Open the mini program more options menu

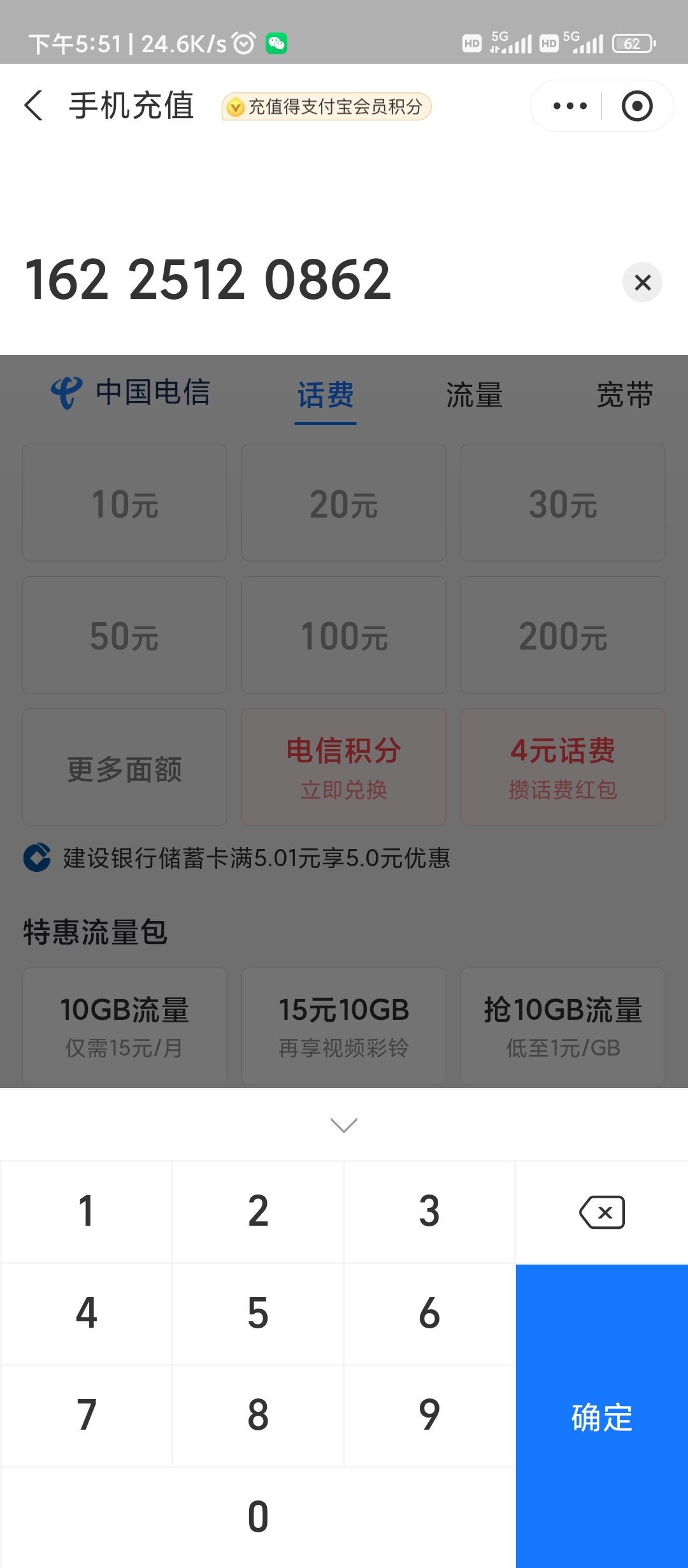[570, 106]
